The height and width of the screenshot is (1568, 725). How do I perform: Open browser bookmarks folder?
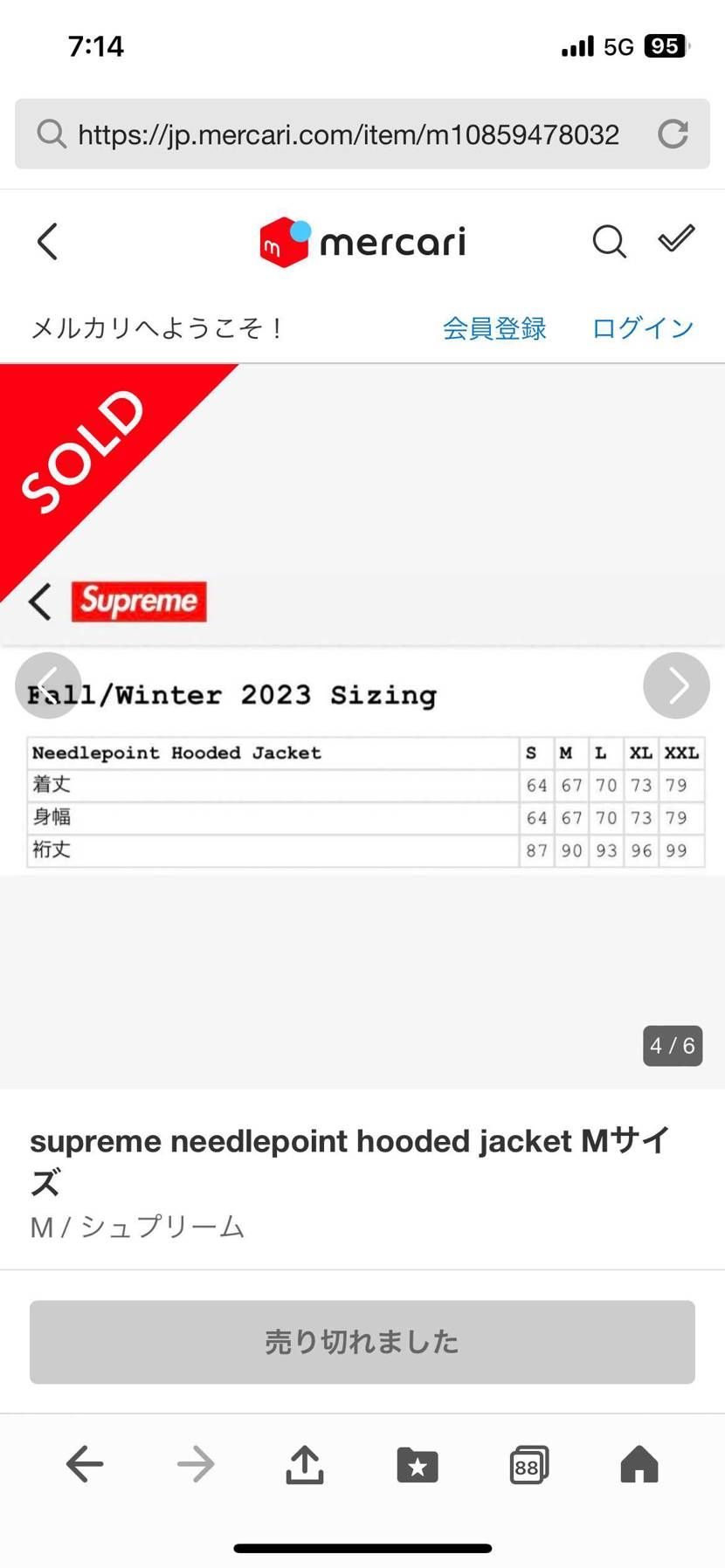(418, 1464)
